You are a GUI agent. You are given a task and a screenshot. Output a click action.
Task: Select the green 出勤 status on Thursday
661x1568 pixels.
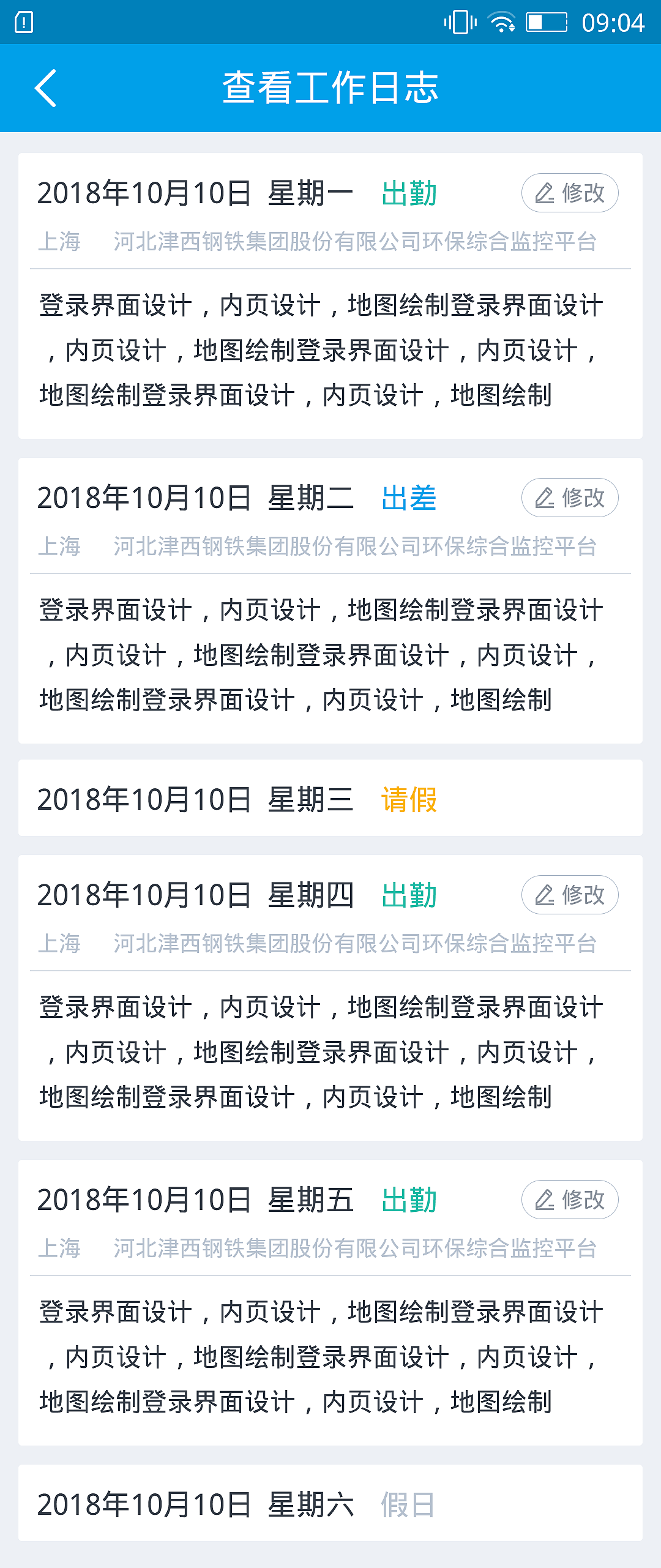(x=409, y=895)
